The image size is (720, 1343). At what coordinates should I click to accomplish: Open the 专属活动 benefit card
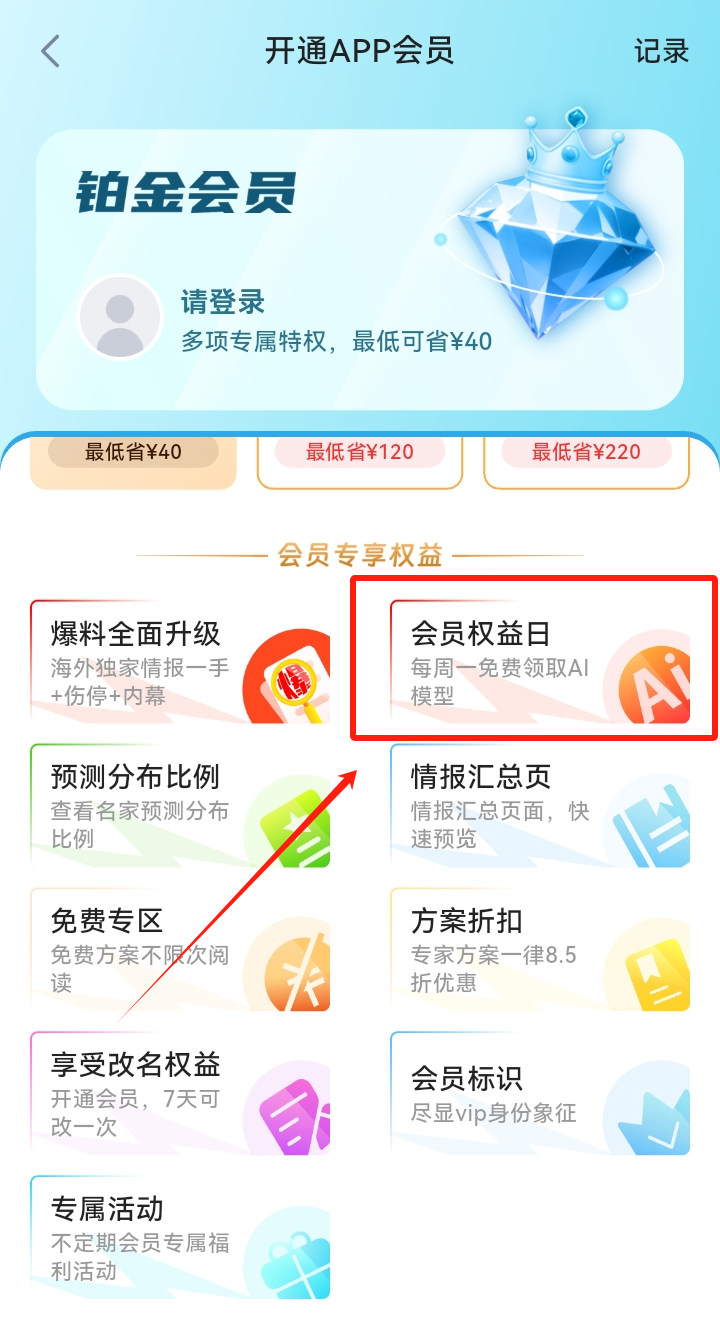(180, 1238)
